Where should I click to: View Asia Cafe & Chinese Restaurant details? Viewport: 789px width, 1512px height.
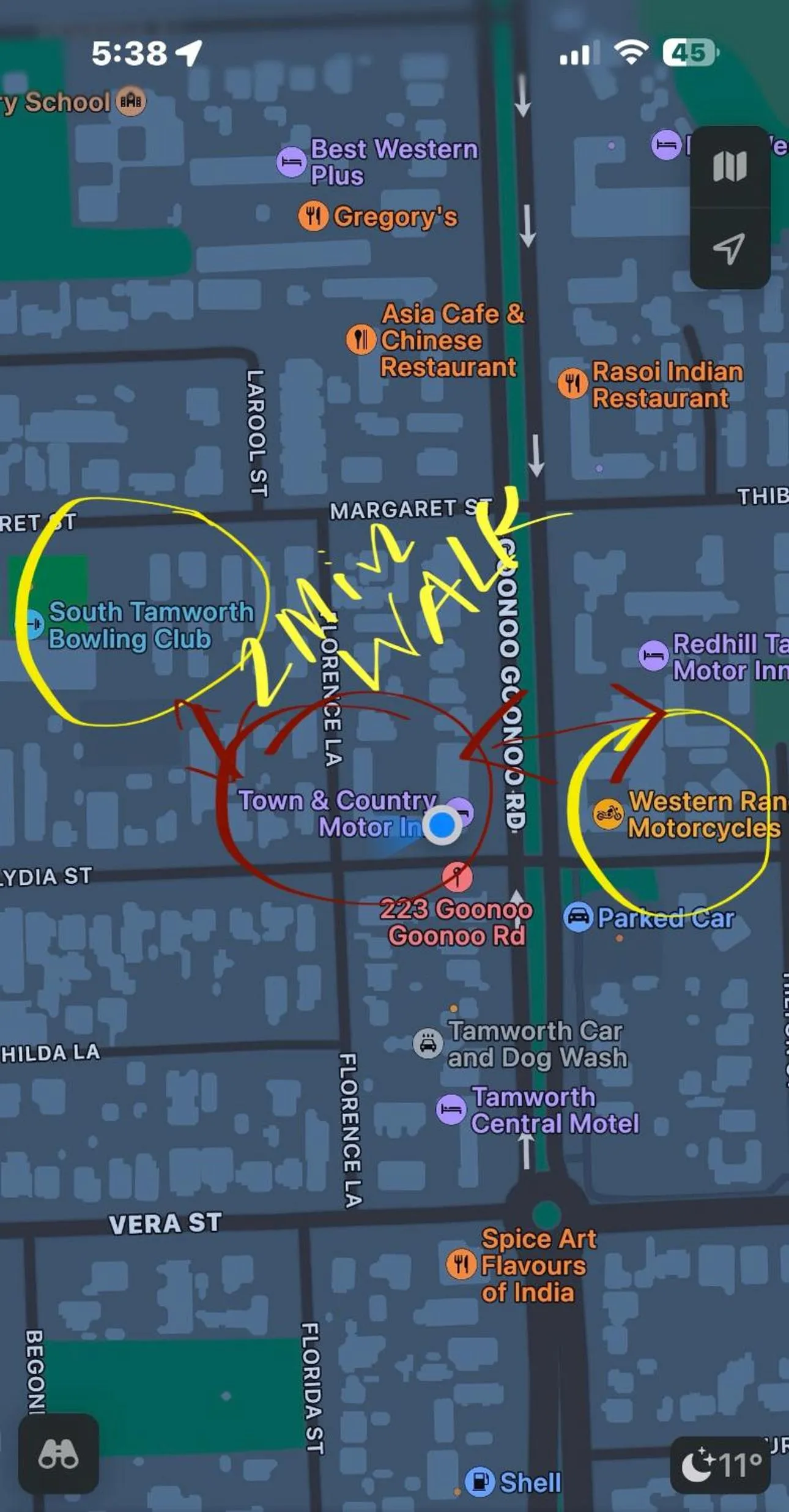[x=361, y=339]
